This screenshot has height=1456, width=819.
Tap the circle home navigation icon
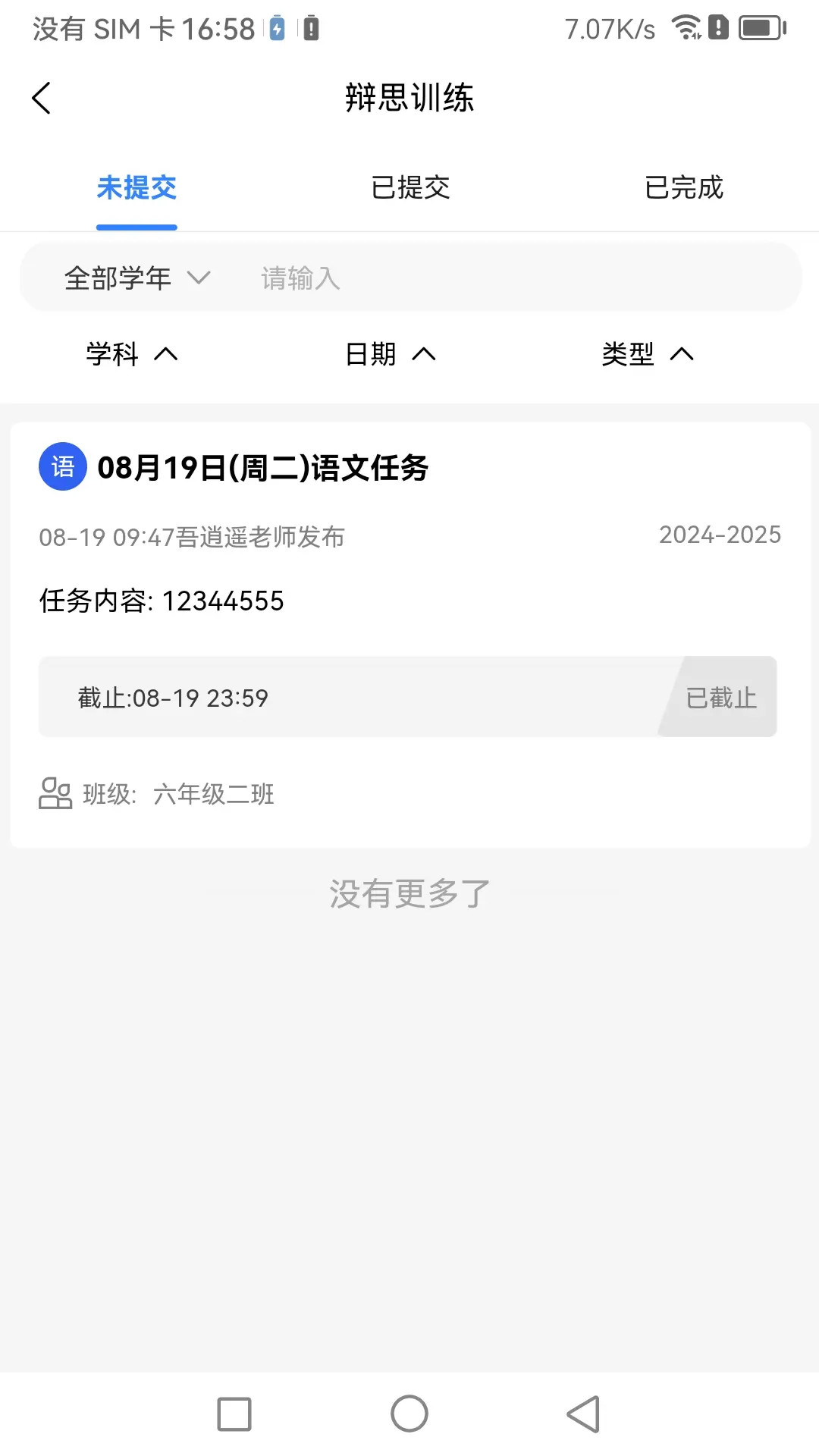pos(409,1414)
